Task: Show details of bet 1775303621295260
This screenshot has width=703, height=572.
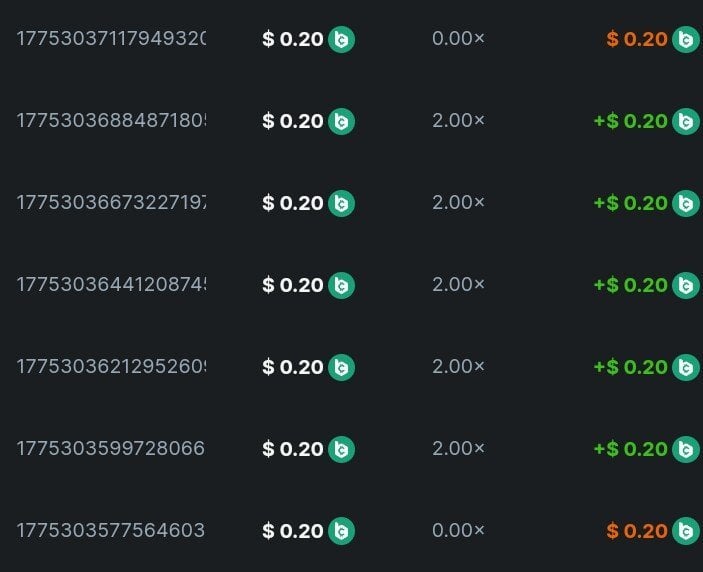Action: (111, 367)
